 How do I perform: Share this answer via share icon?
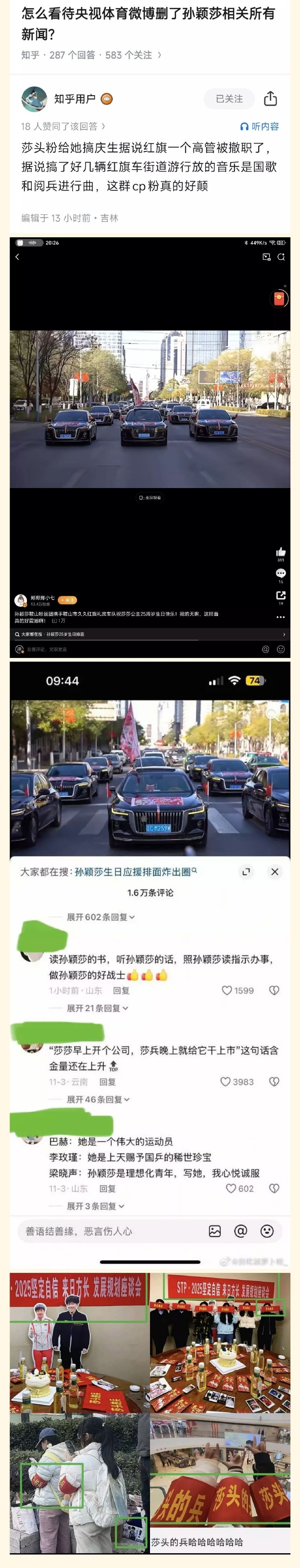[x=270, y=99]
